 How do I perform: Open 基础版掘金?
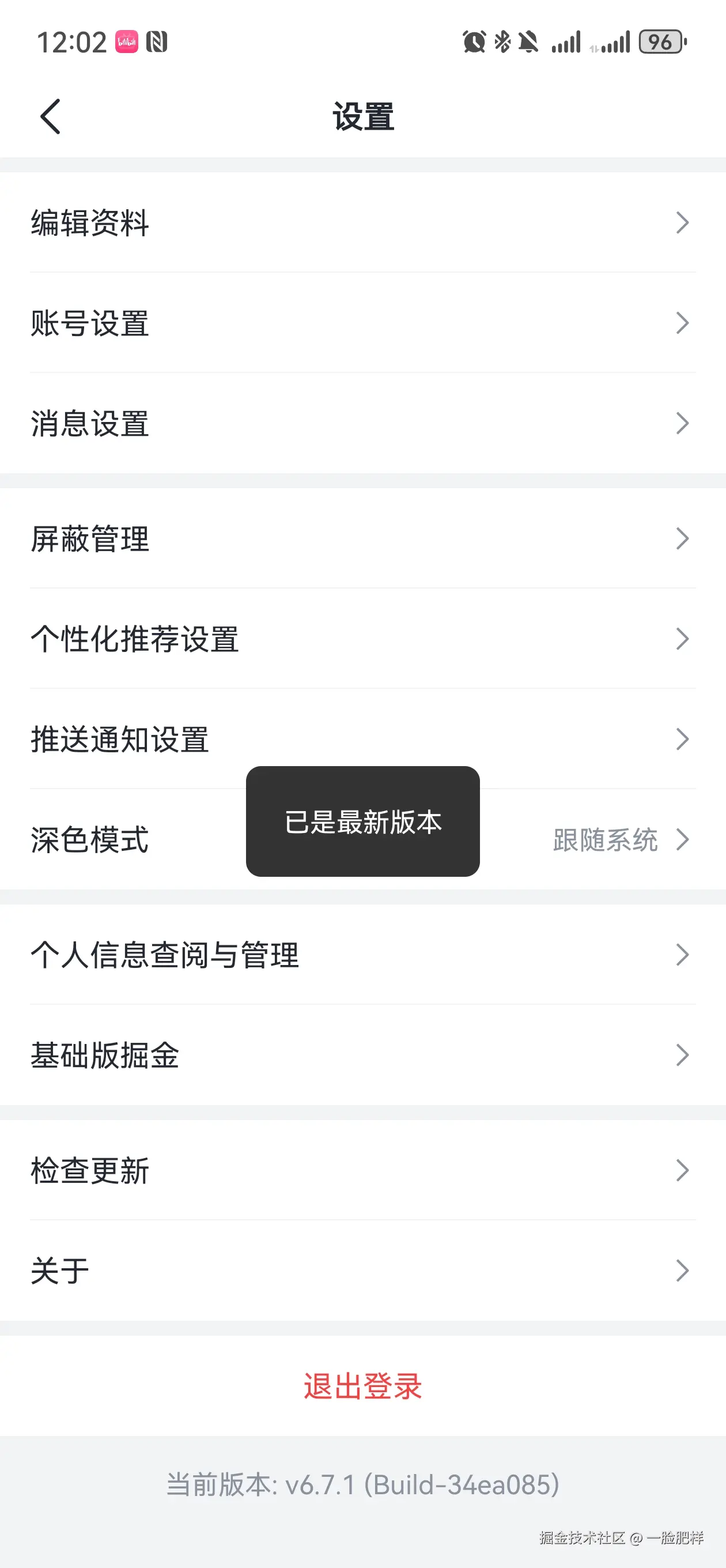click(x=362, y=1057)
